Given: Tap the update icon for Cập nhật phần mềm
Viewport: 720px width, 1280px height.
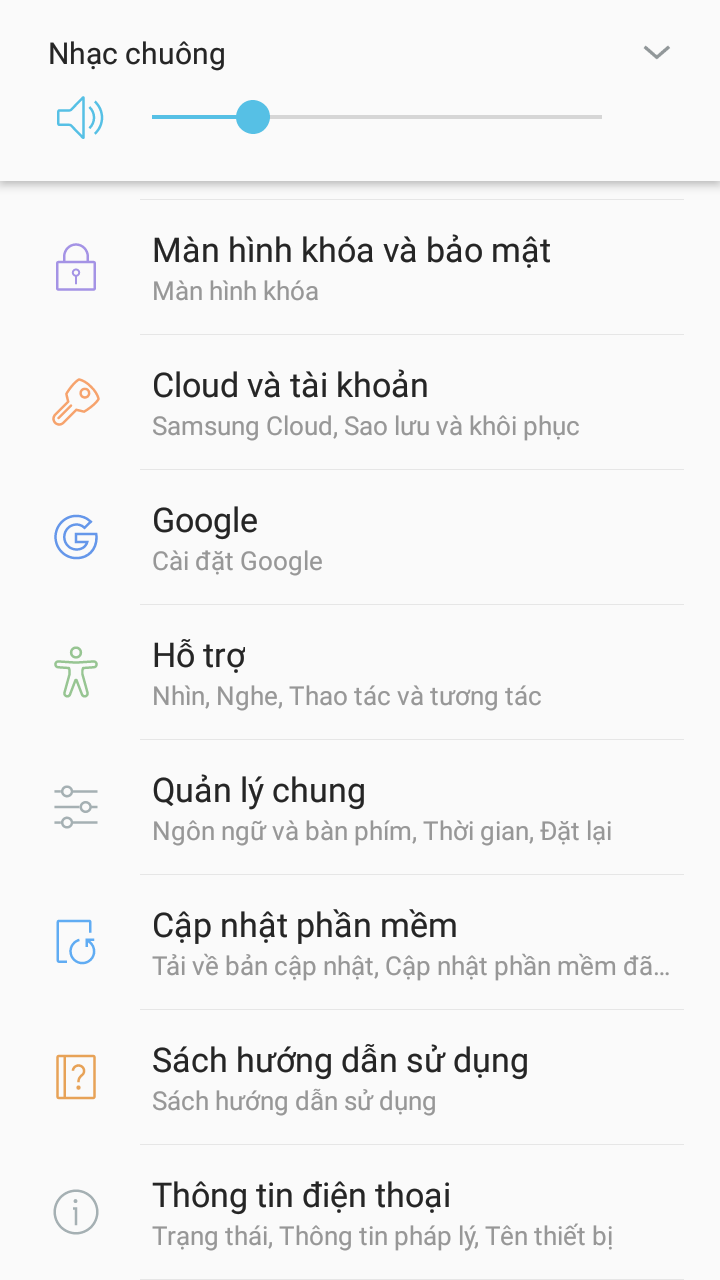Looking at the screenshot, I should [75, 941].
